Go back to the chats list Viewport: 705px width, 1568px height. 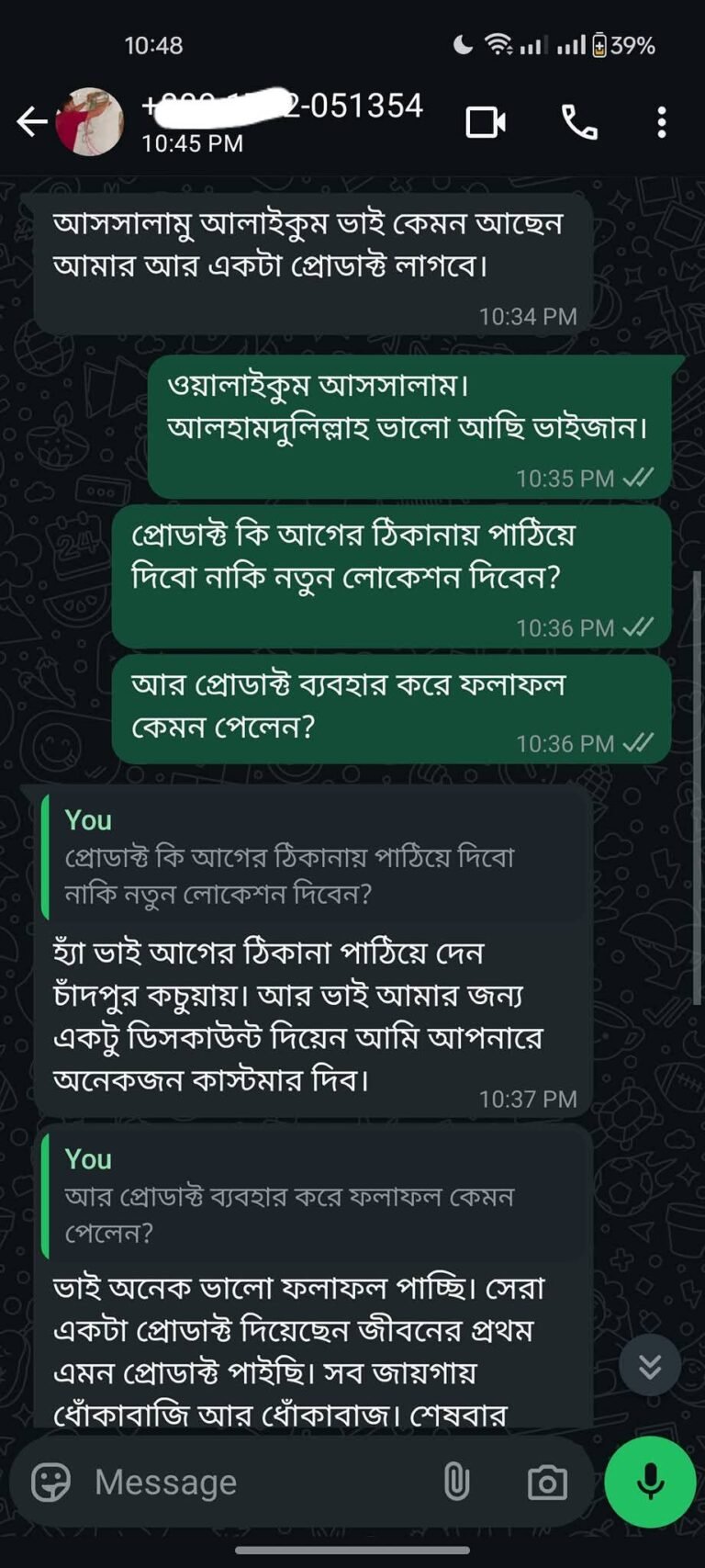coord(31,121)
